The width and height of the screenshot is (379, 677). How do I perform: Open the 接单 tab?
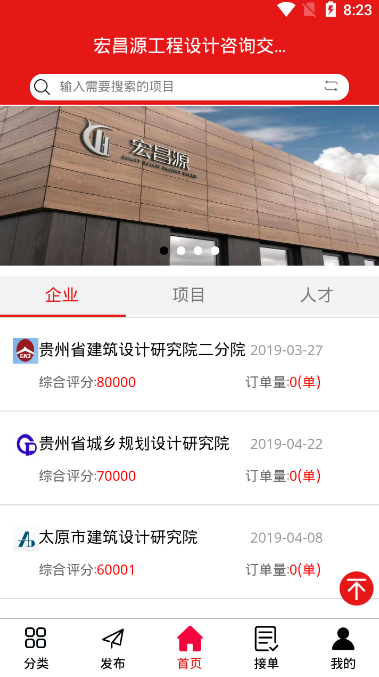266,648
